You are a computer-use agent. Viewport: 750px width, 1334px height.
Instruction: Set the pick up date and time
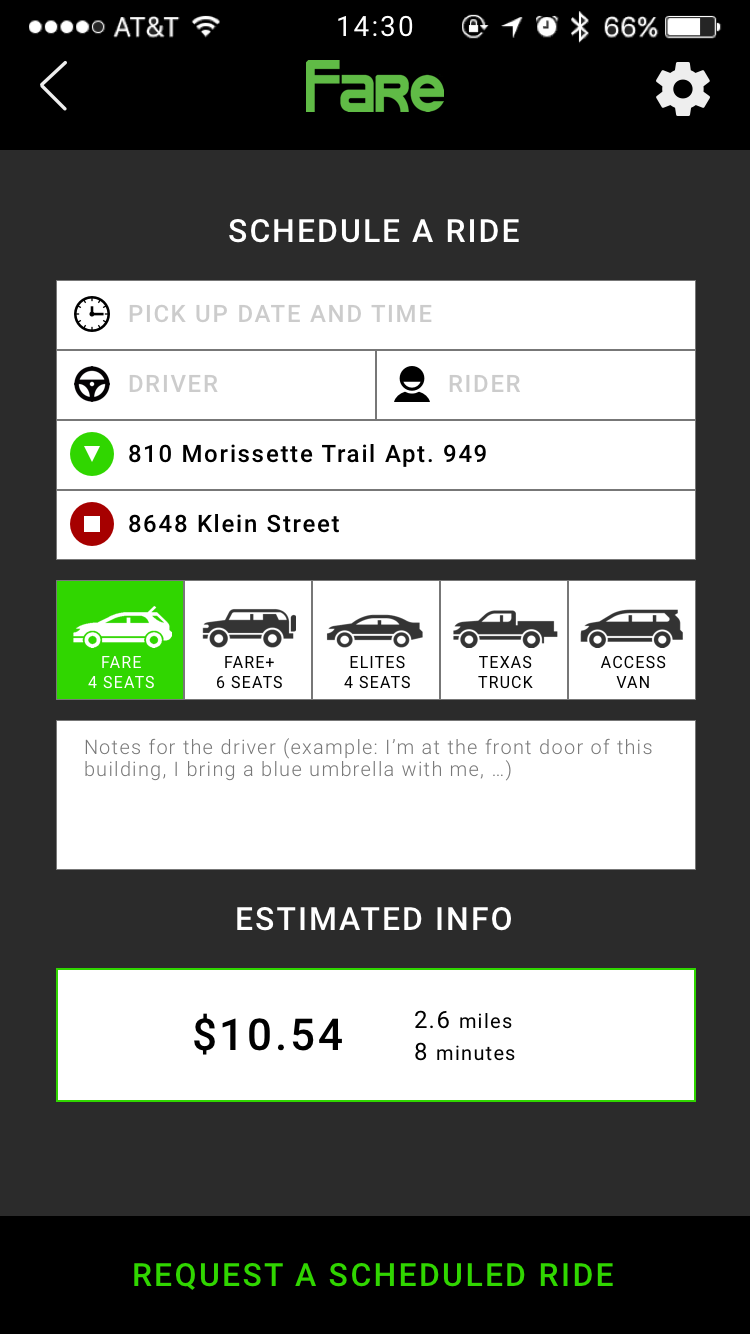[x=376, y=315]
